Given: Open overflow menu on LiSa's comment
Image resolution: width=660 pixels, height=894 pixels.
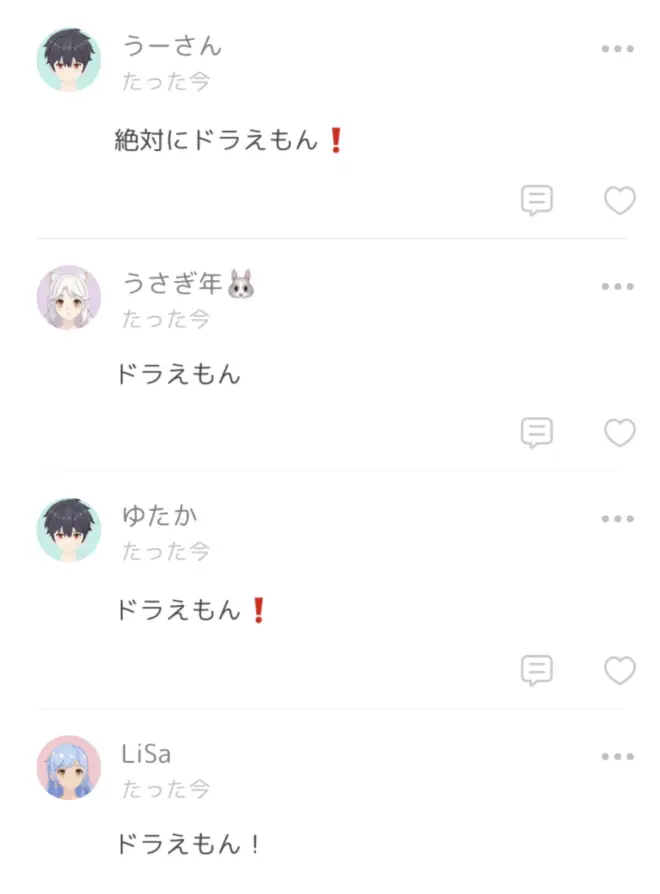Looking at the screenshot, I should click(x=618, y=757).
